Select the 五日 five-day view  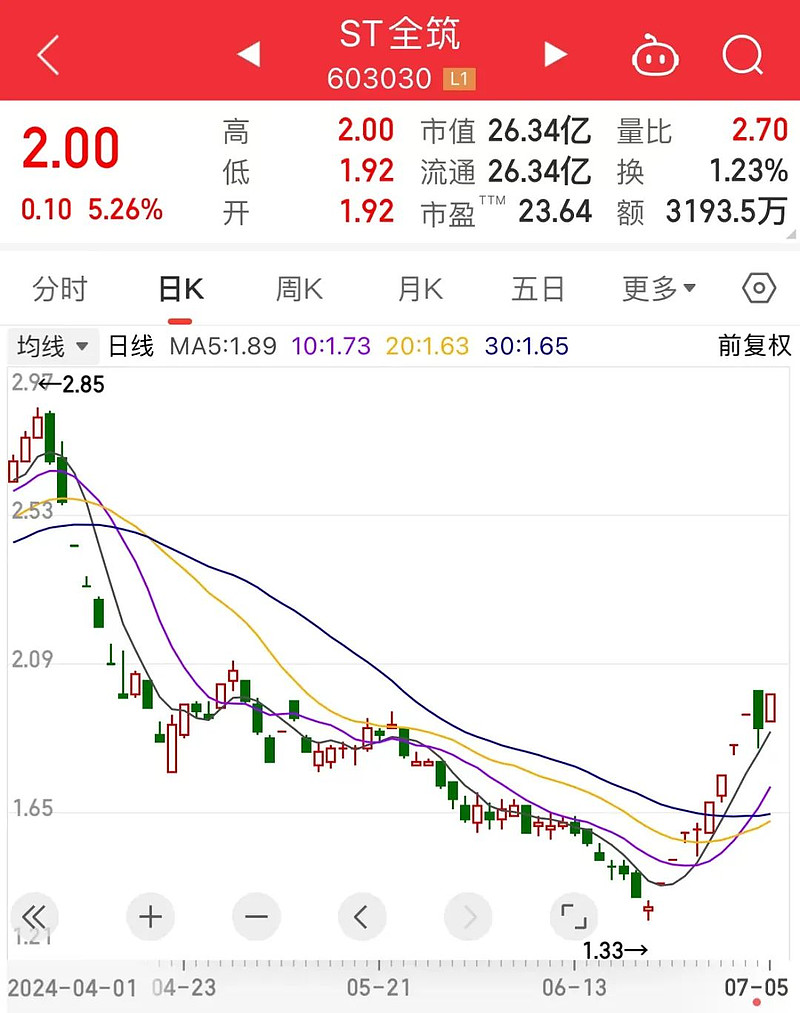click(538, 287)
